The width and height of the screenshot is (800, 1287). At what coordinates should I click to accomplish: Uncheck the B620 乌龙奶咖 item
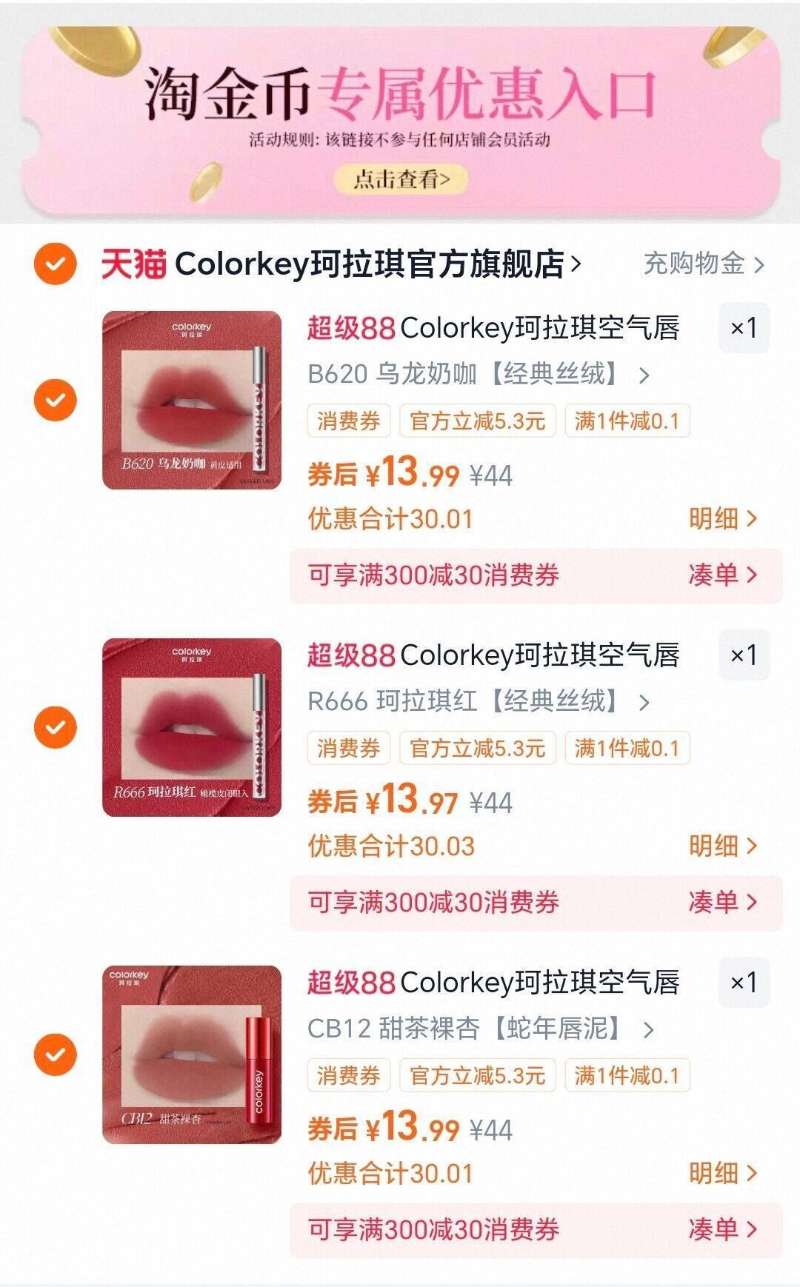pos(57,398)
